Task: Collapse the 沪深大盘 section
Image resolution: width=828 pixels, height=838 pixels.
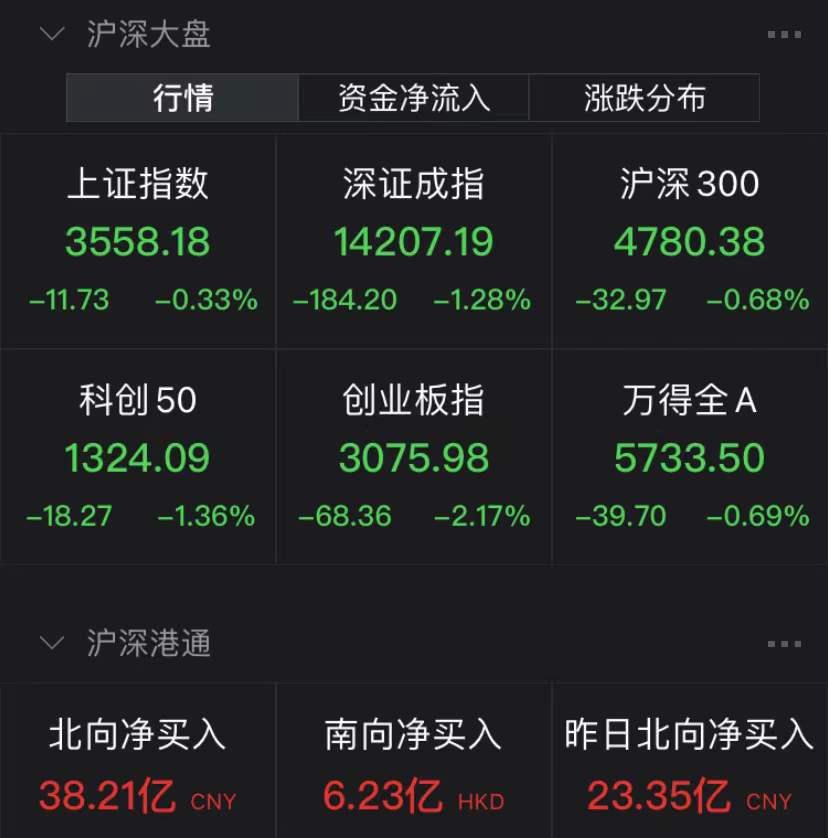Action: click(51, 35)
